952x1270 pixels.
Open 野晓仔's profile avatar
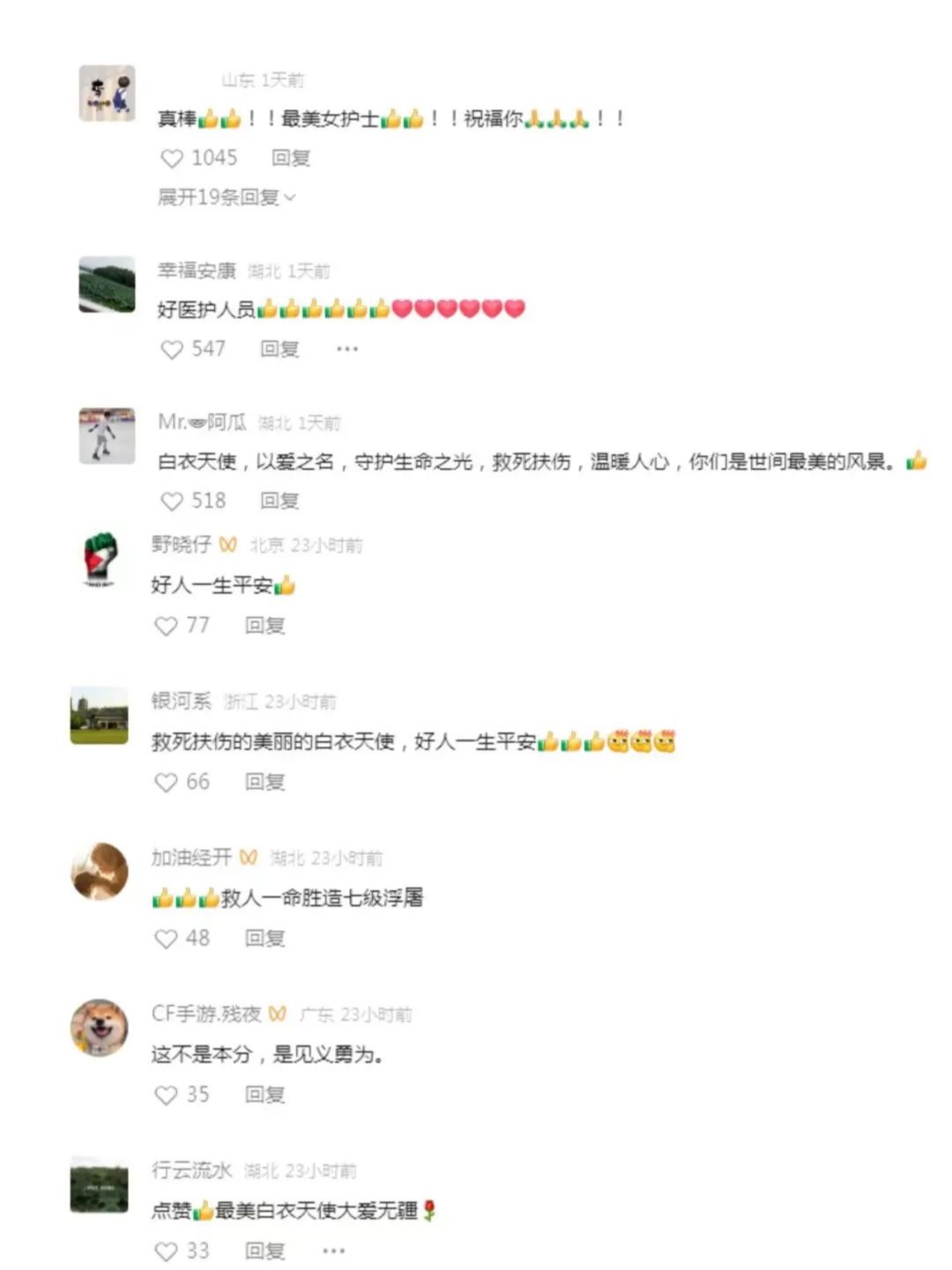click(x=100, y=559)
